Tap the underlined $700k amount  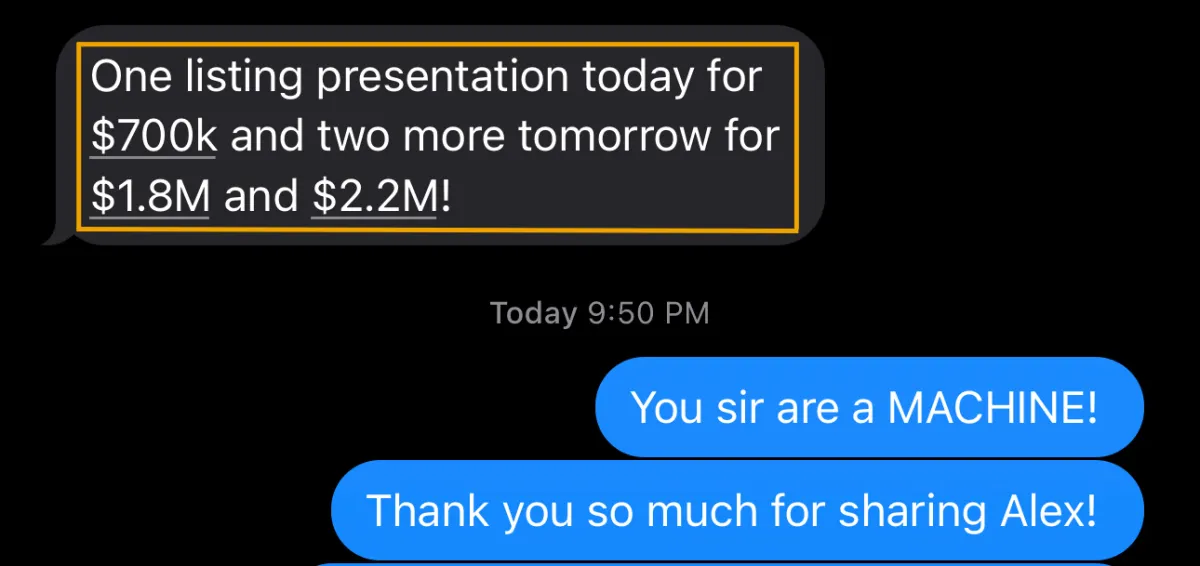[153, 137]
